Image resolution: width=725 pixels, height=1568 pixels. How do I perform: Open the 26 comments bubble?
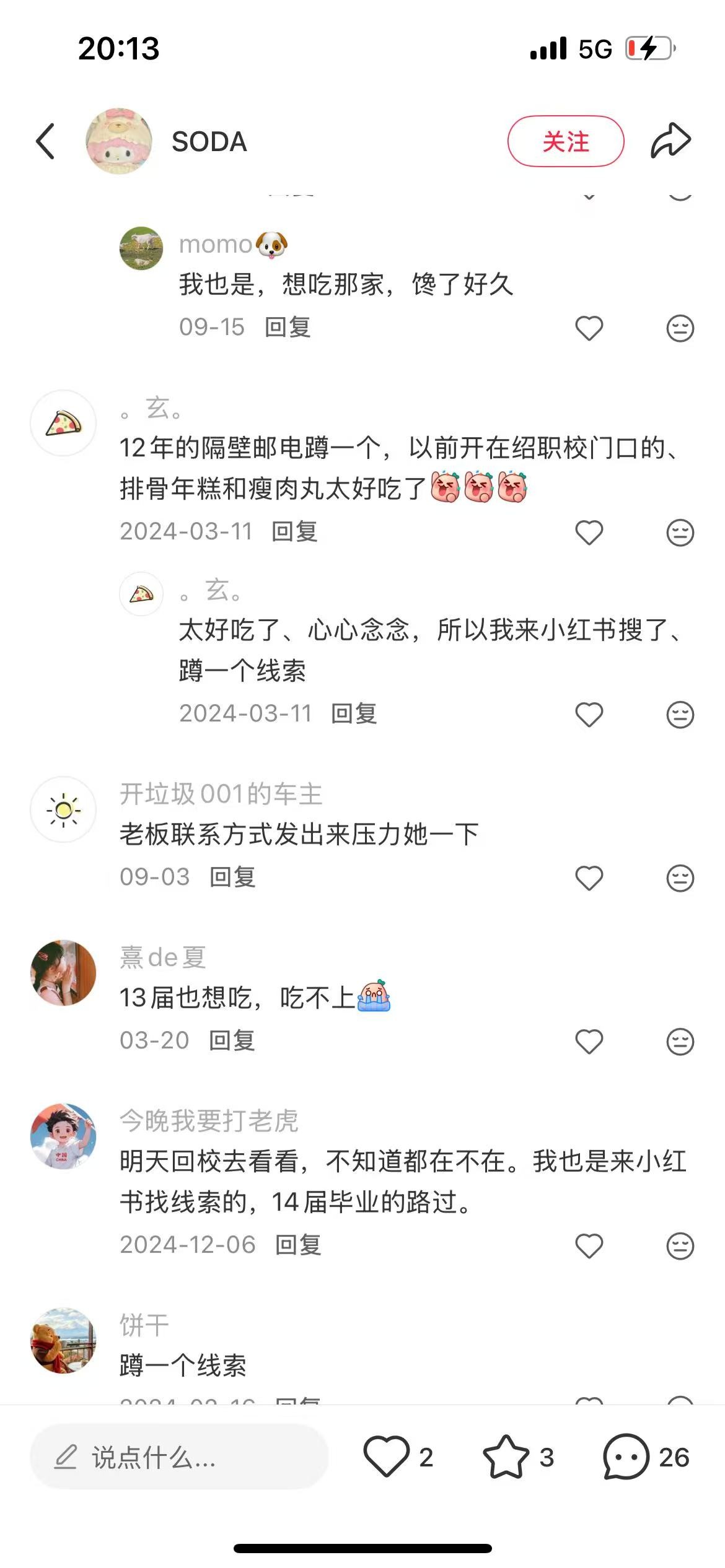point(626,1457)
